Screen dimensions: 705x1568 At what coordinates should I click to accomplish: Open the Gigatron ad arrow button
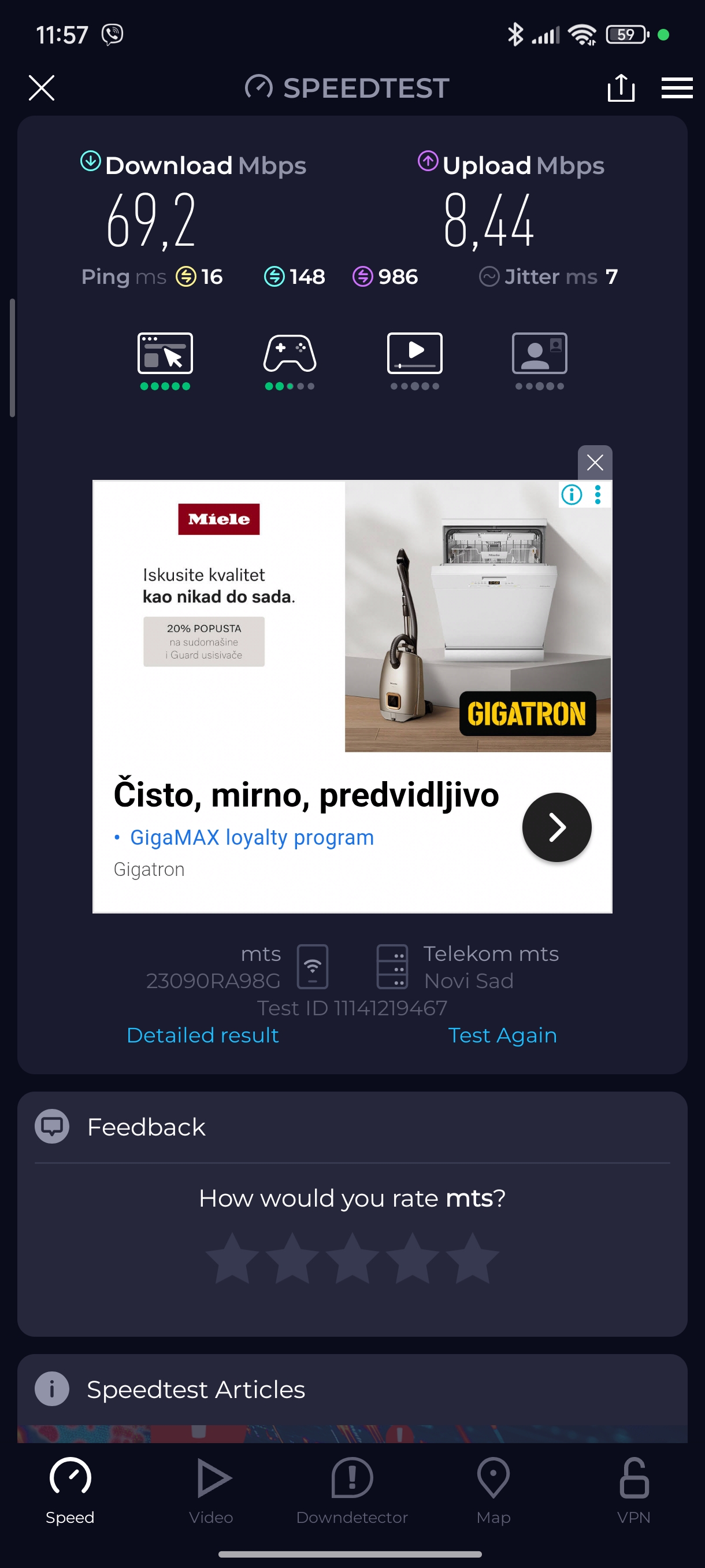point(556,827)
